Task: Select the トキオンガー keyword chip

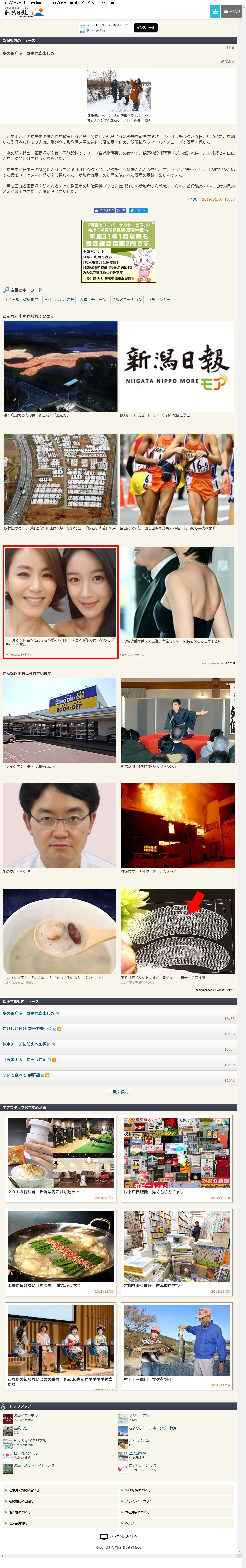Action: click(x=159, y=299)
